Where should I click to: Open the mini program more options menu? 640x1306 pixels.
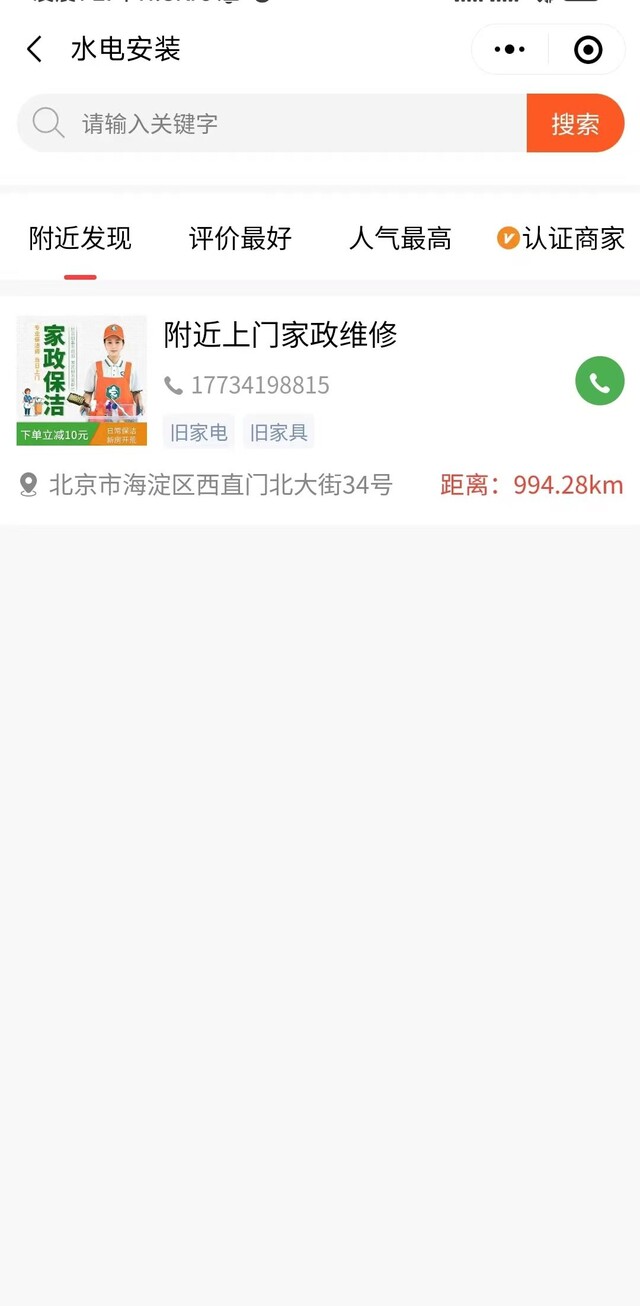point(510,49)
